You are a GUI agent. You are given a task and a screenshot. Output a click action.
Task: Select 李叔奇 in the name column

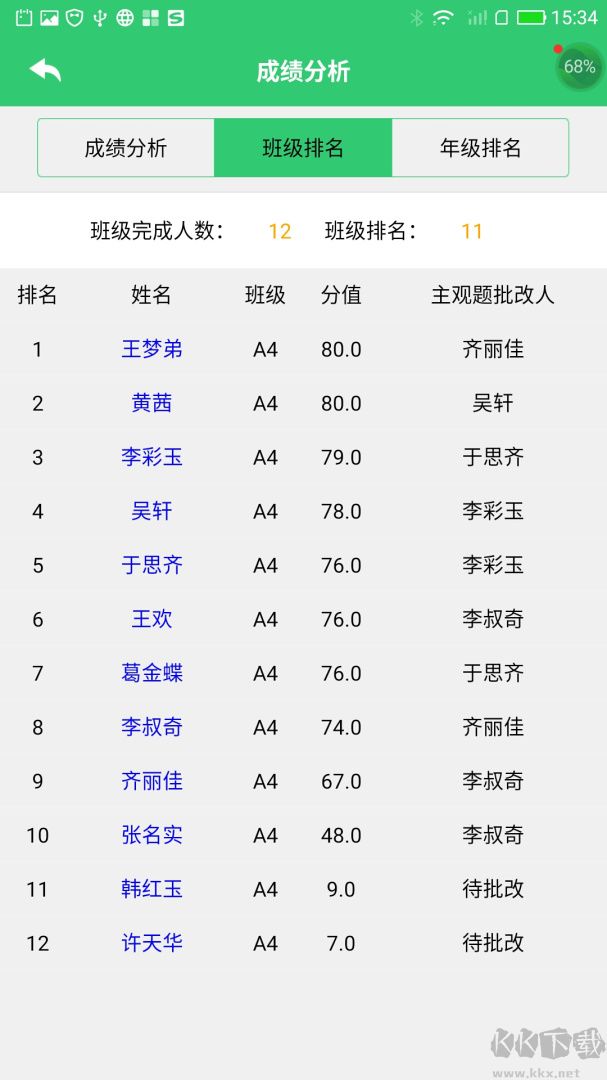(x=152, y=727)
